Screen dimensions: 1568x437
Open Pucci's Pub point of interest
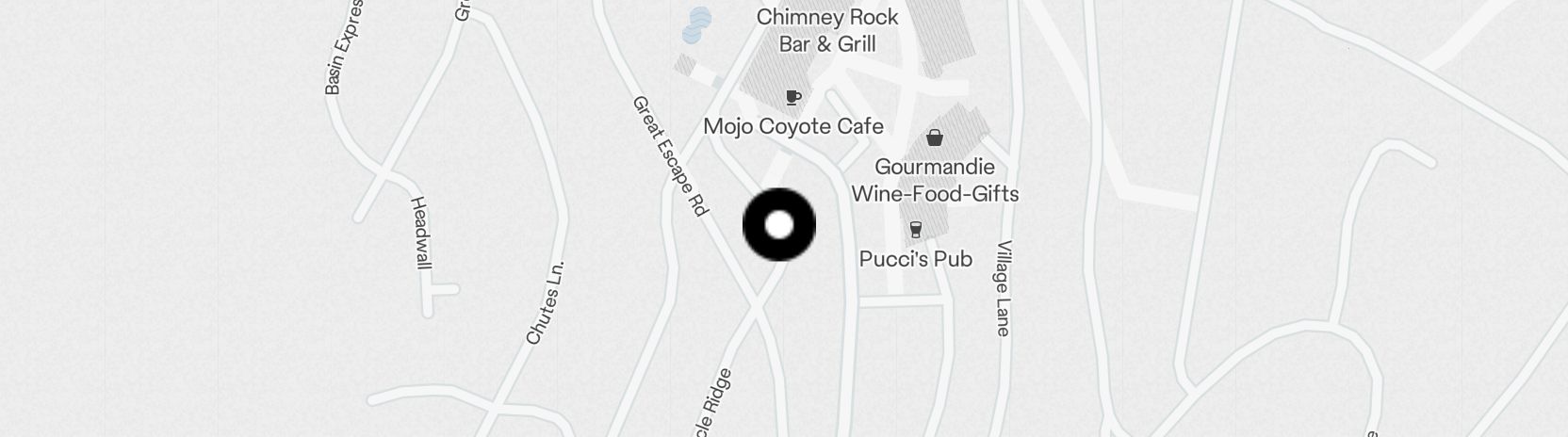click(x=915, y=230)
